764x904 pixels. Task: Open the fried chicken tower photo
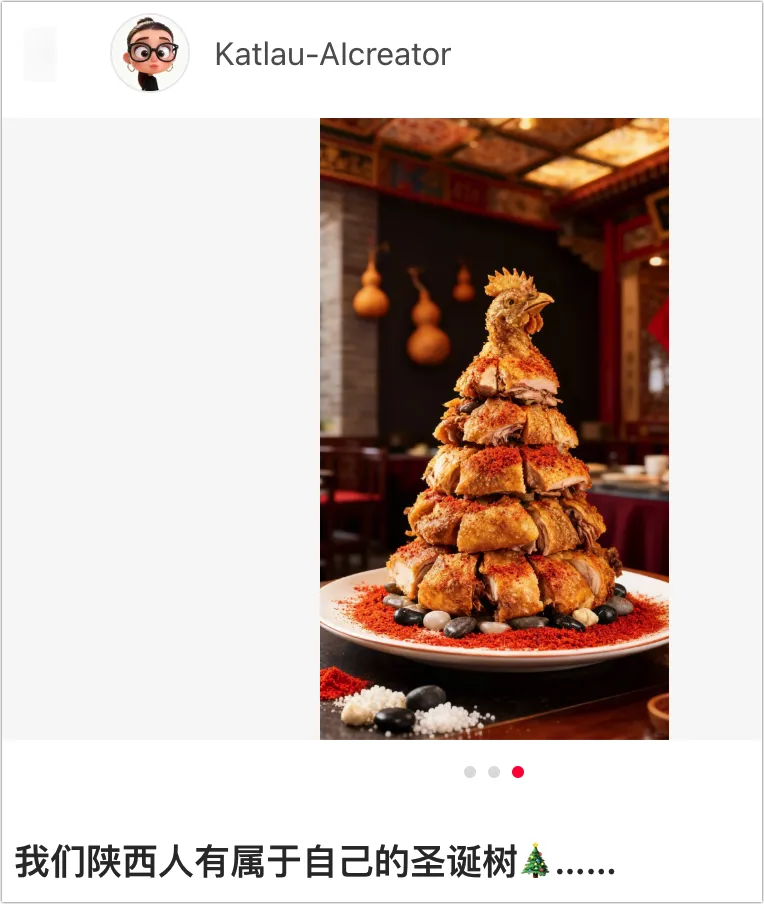[x=495, y=430]
